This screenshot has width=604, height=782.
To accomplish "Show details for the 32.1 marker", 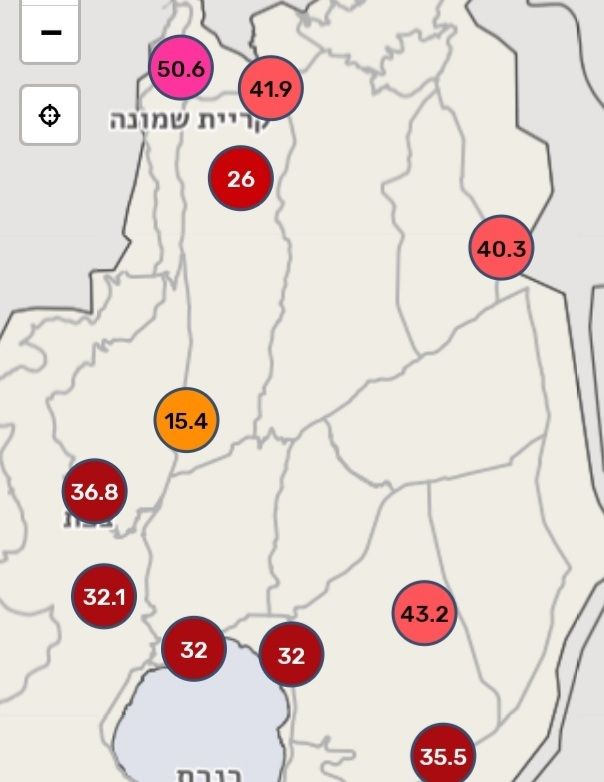I will click(x=104, y=597).
